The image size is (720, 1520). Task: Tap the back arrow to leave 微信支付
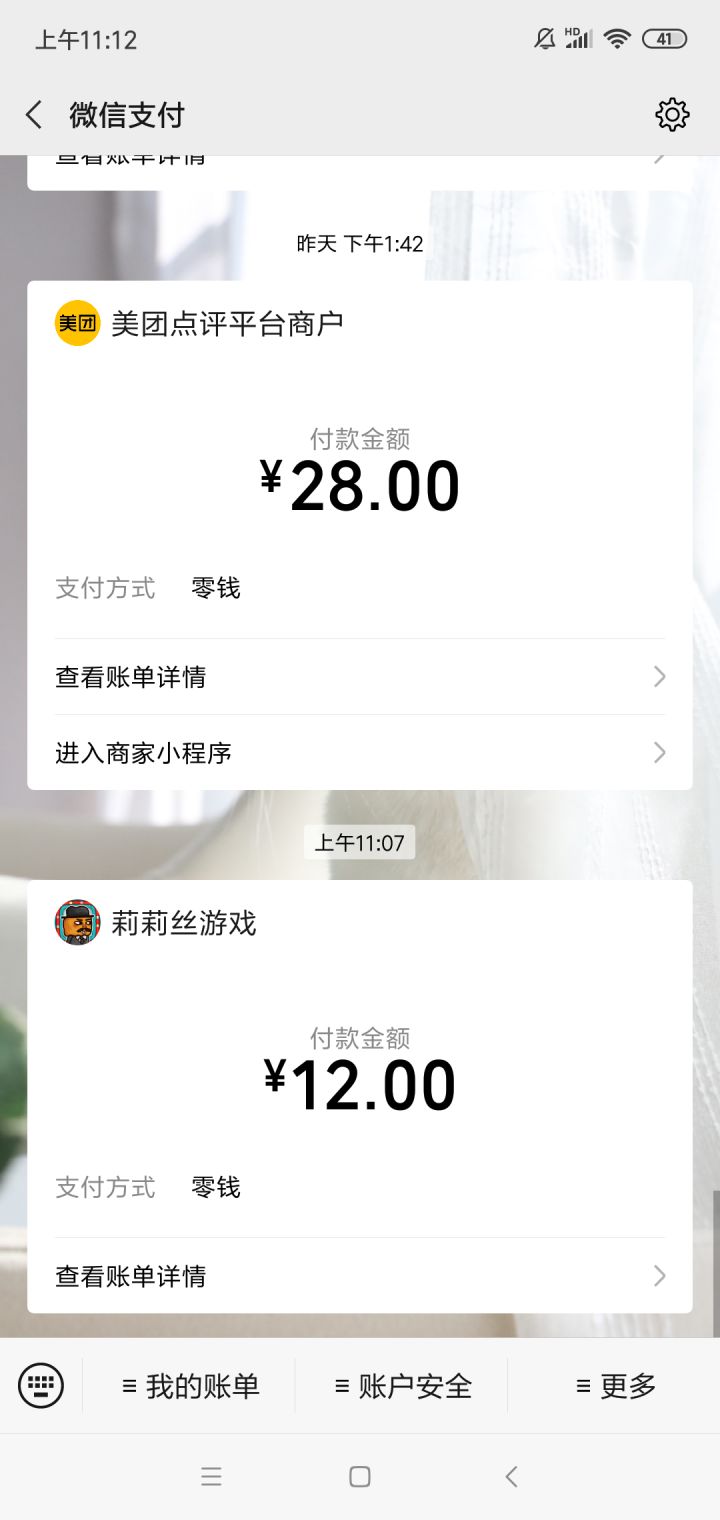pyautogui.click(x=32, y=114)
